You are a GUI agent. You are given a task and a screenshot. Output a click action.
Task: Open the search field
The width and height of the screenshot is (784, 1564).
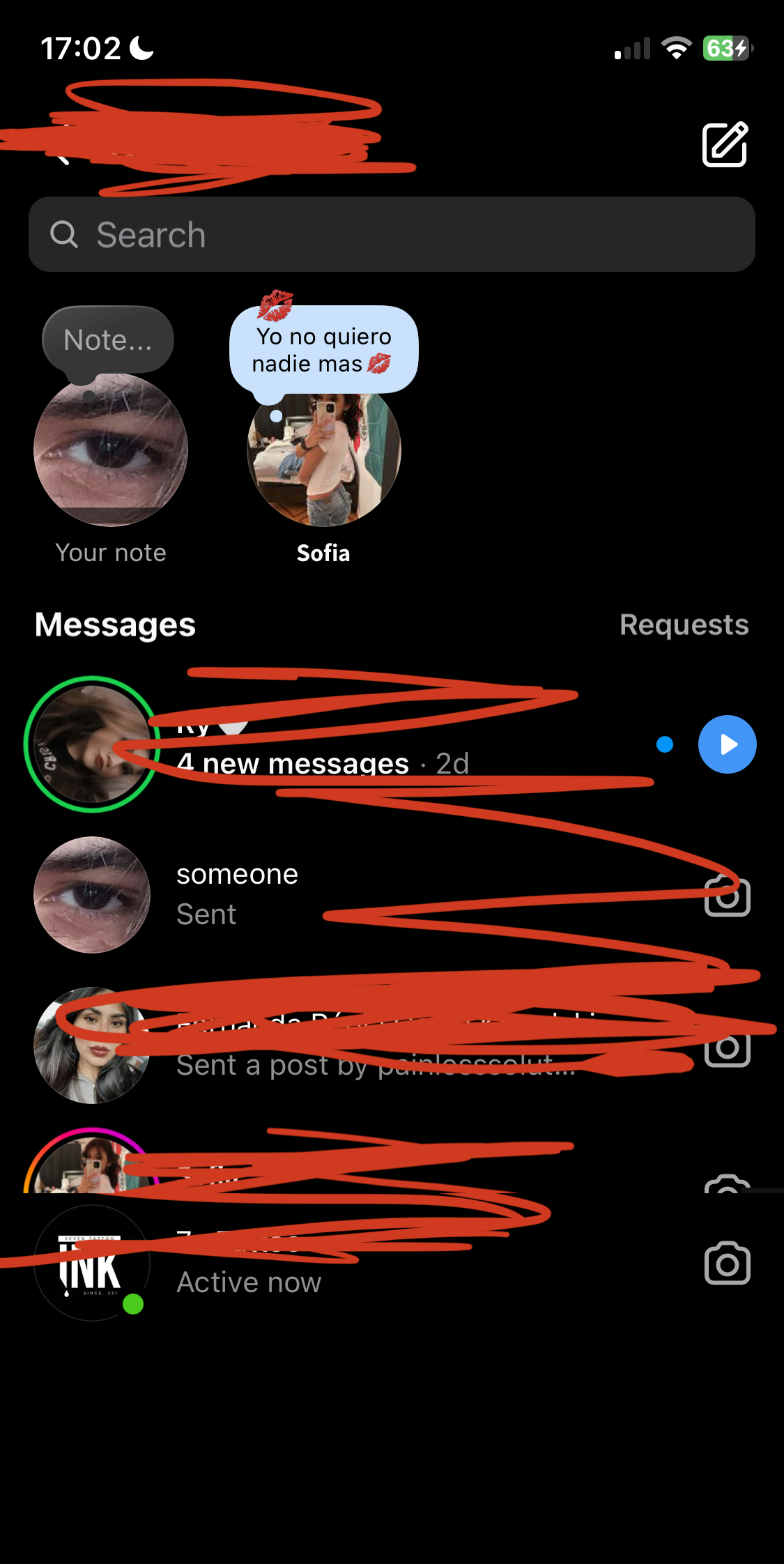[x=392, y=234]
